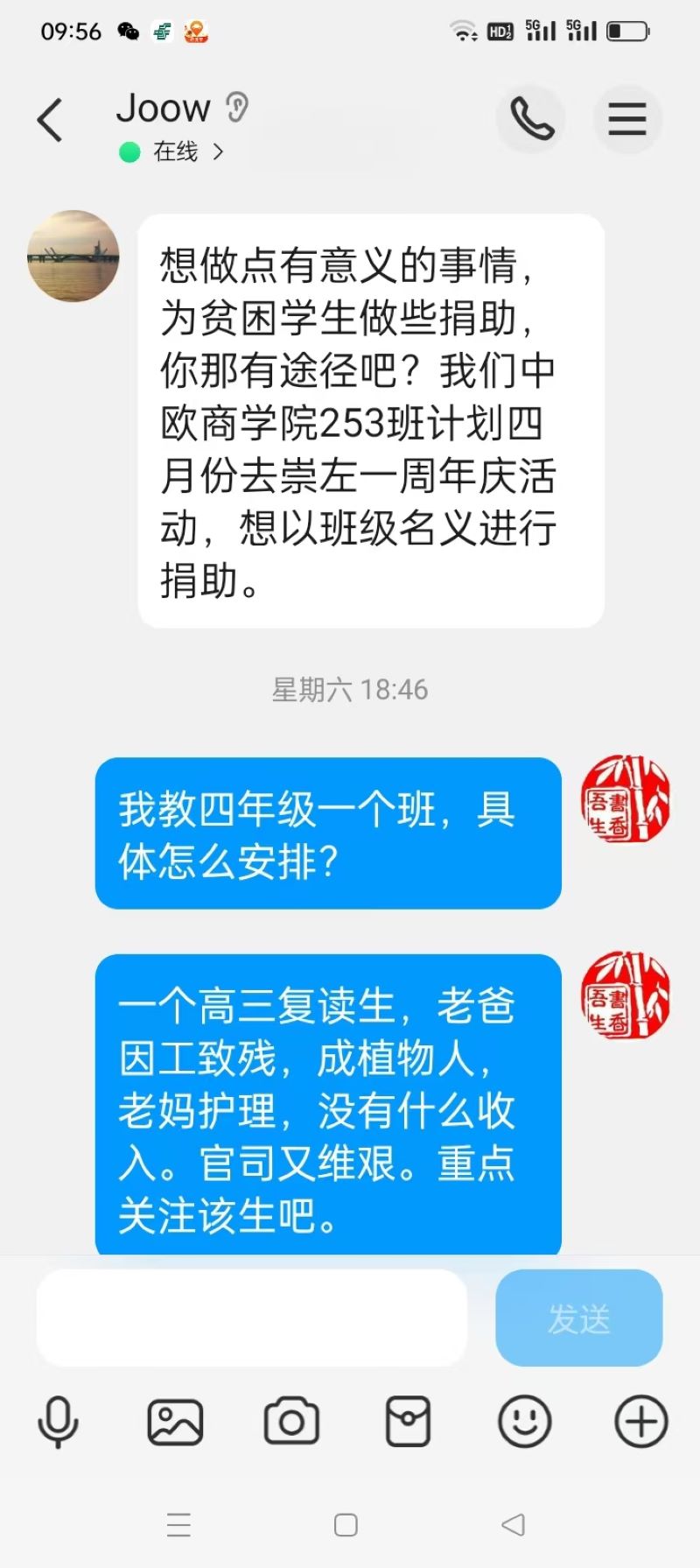This screenshot has height=1568, width=700.
Task: Start a voice call with Joow
Action: 531,119
